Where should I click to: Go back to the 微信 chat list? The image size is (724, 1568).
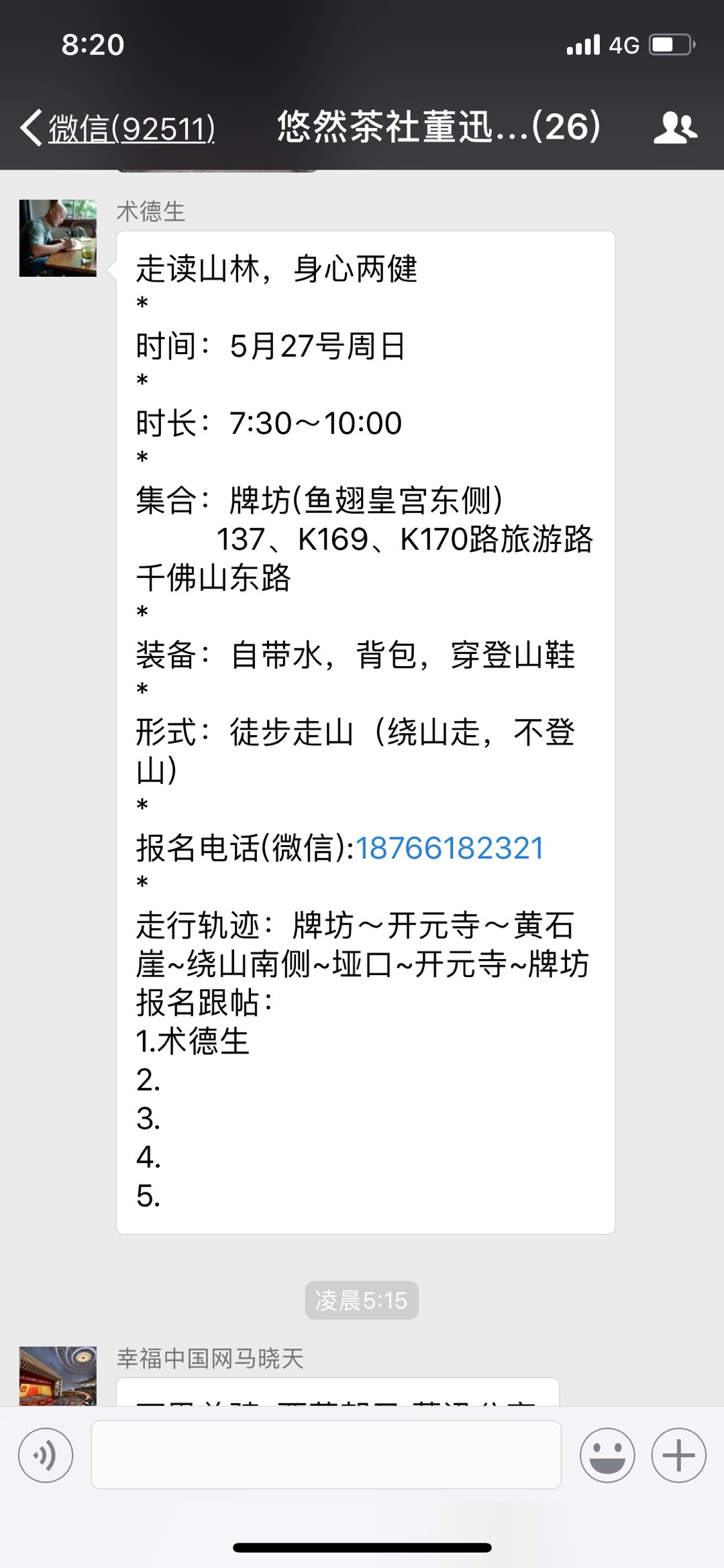tap(117, 127)
